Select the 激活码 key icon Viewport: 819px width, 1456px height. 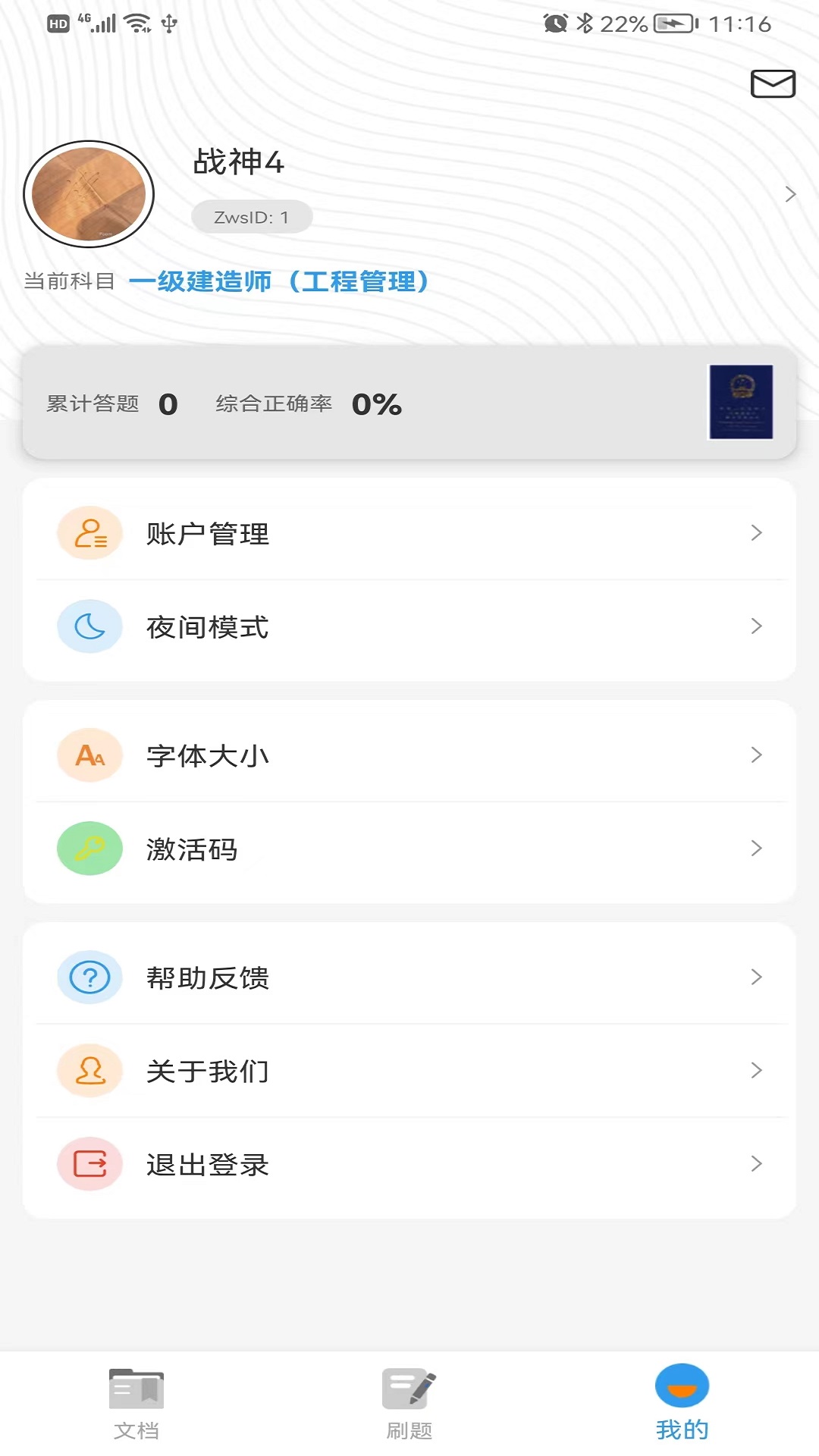click(x=89, y=849)
